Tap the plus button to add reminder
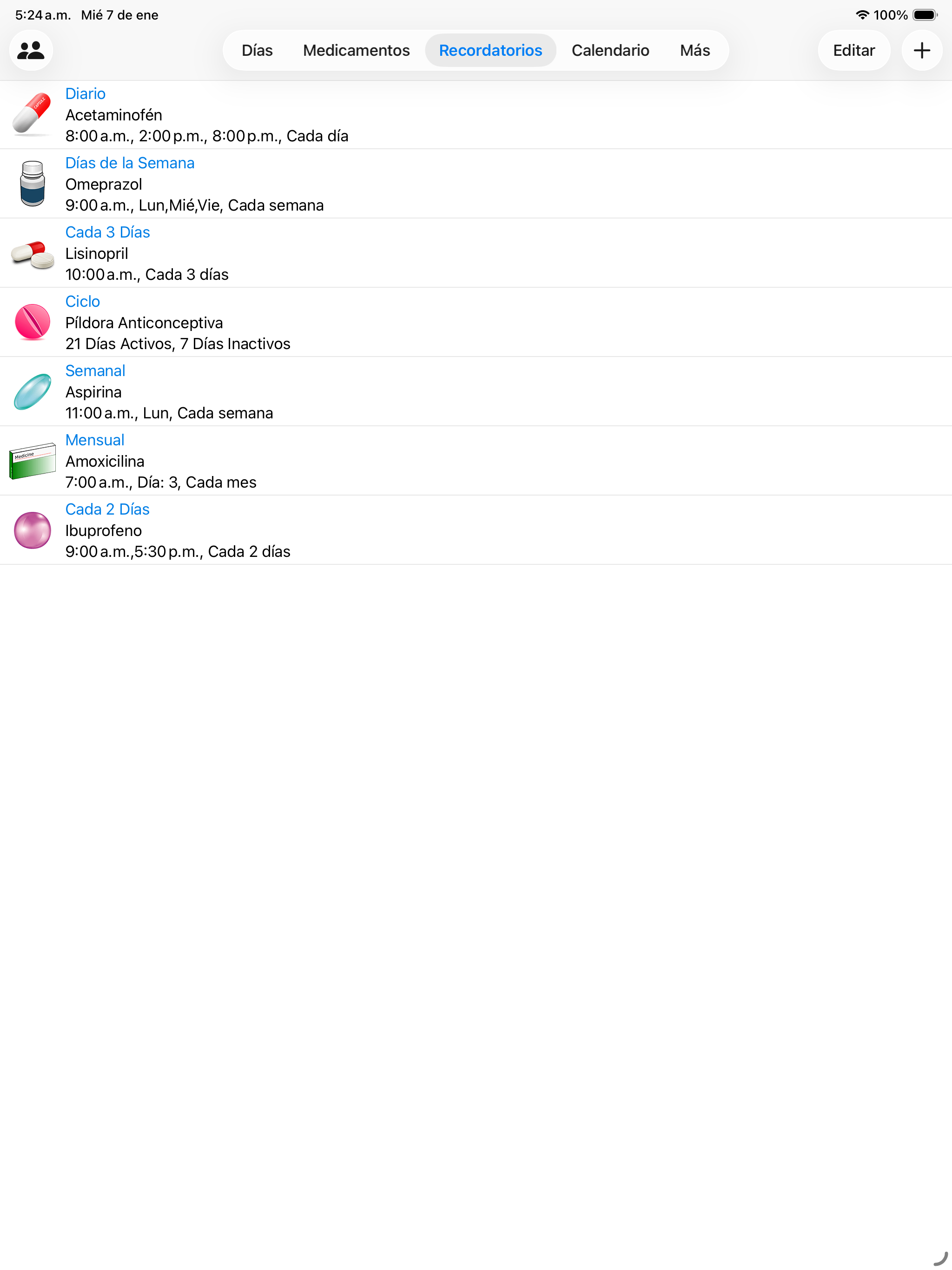This screenshot has height=1270, width=952. tap(921, 50)
